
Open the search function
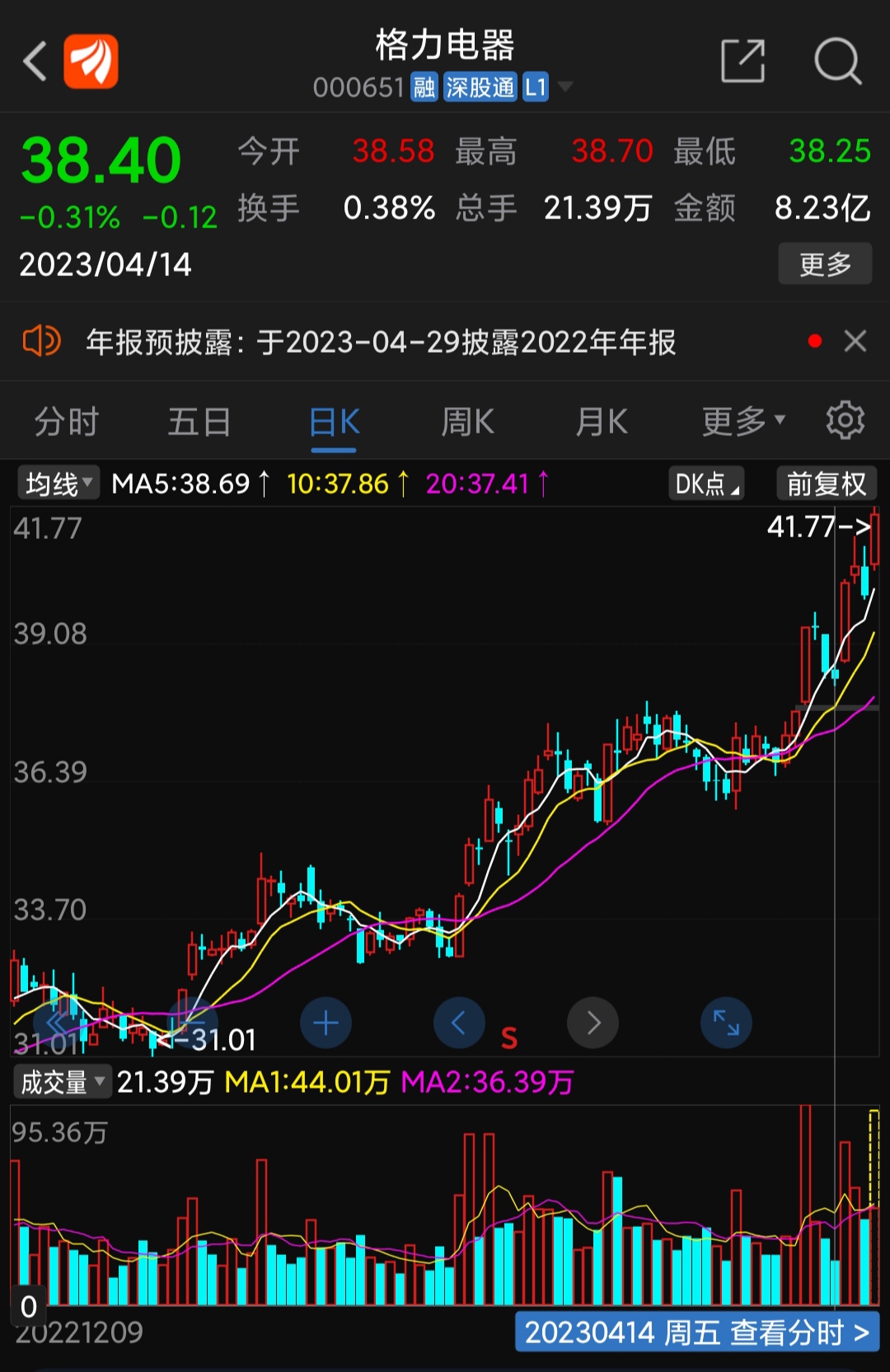(x=837, y=60)
